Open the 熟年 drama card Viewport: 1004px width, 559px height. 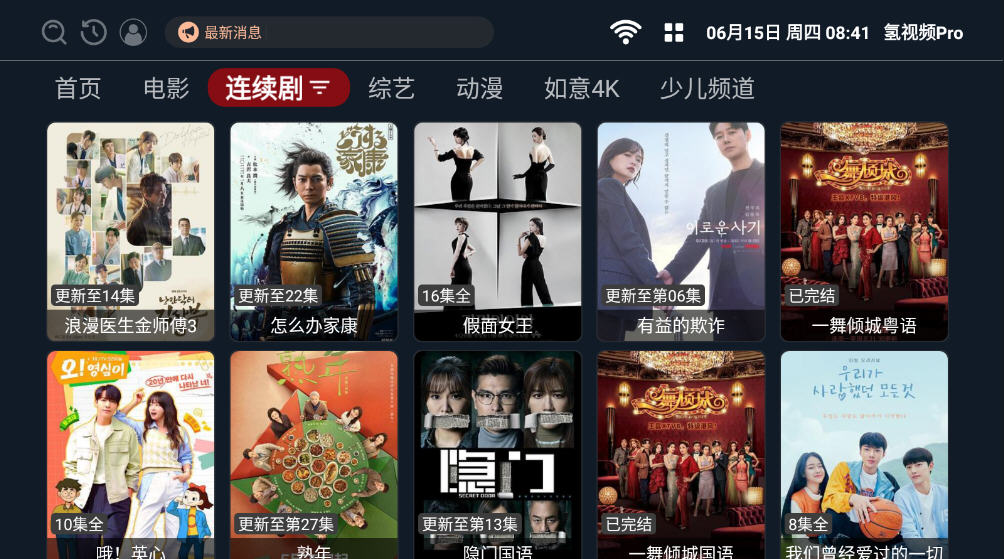pos(314,455)
